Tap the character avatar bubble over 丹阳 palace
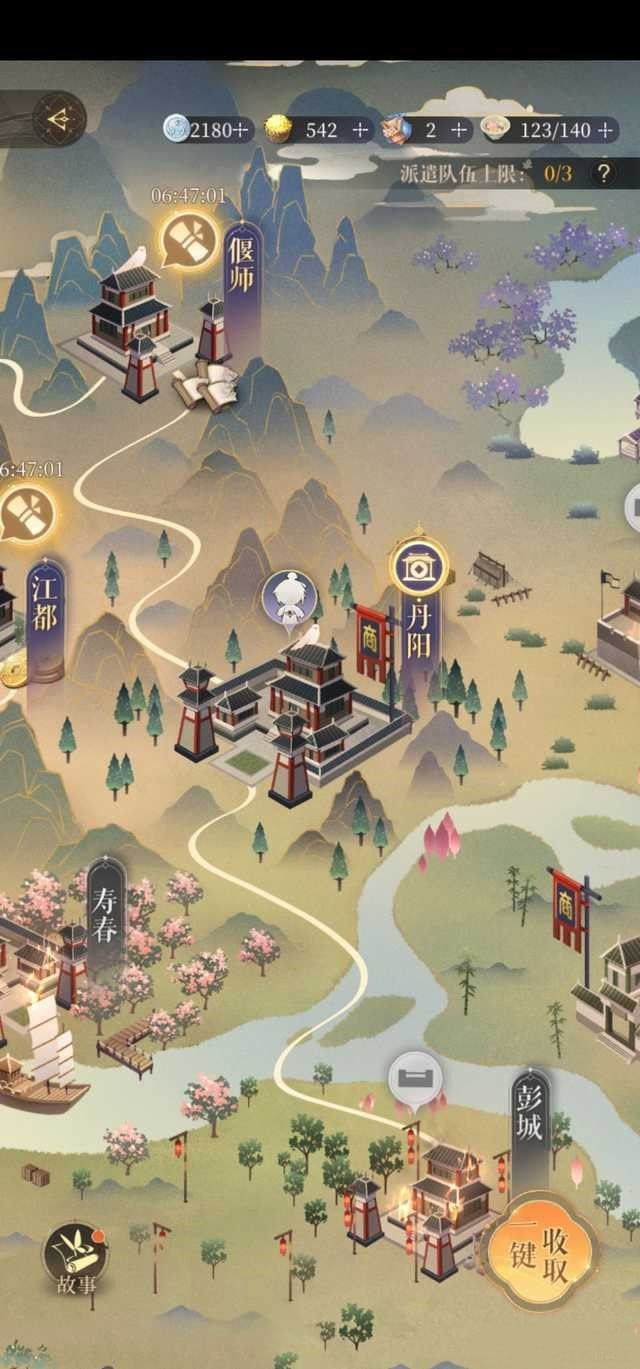 289,598
